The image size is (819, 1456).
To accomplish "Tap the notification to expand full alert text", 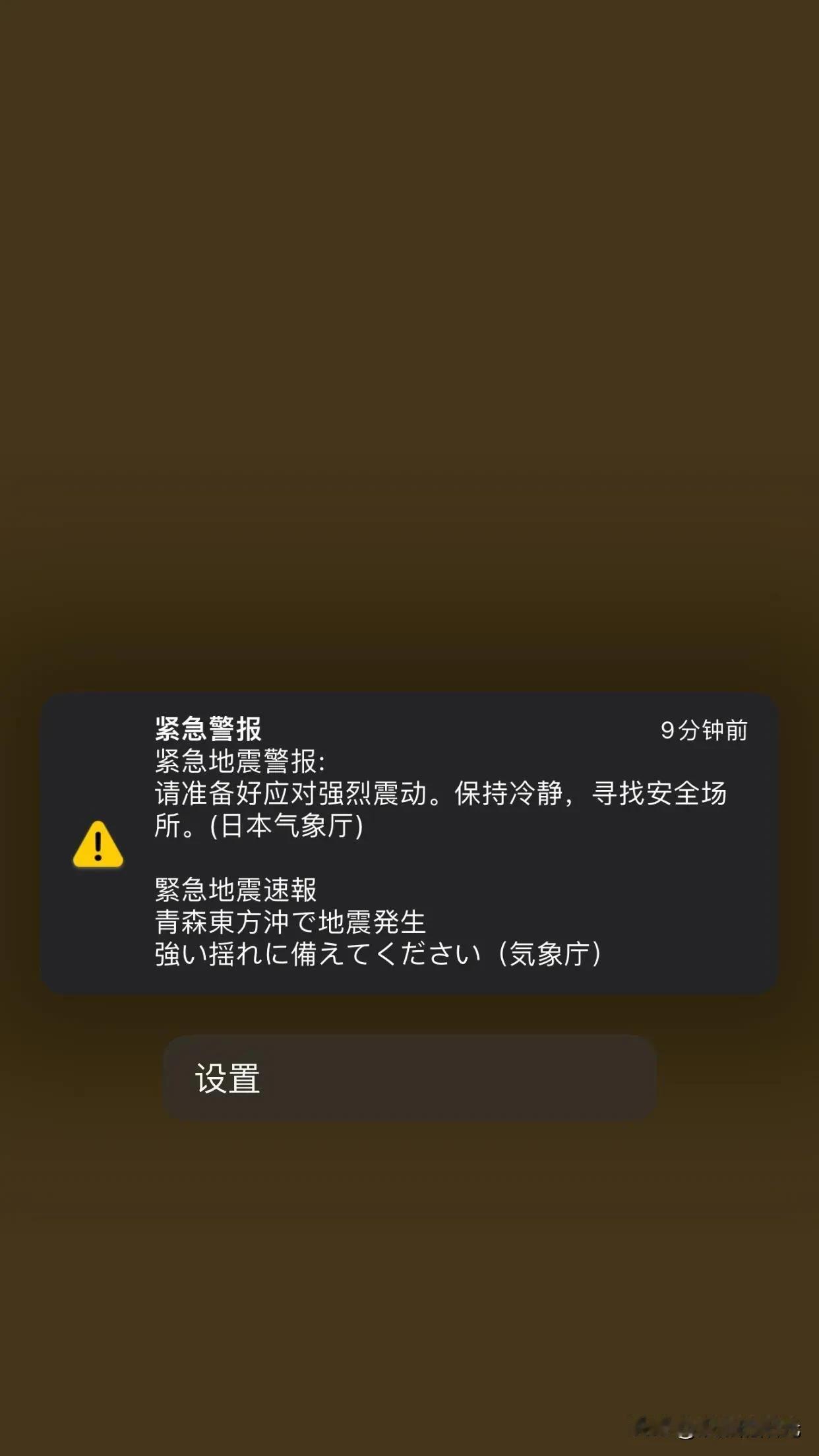I will pyautogui.click(x=409, y=857).
